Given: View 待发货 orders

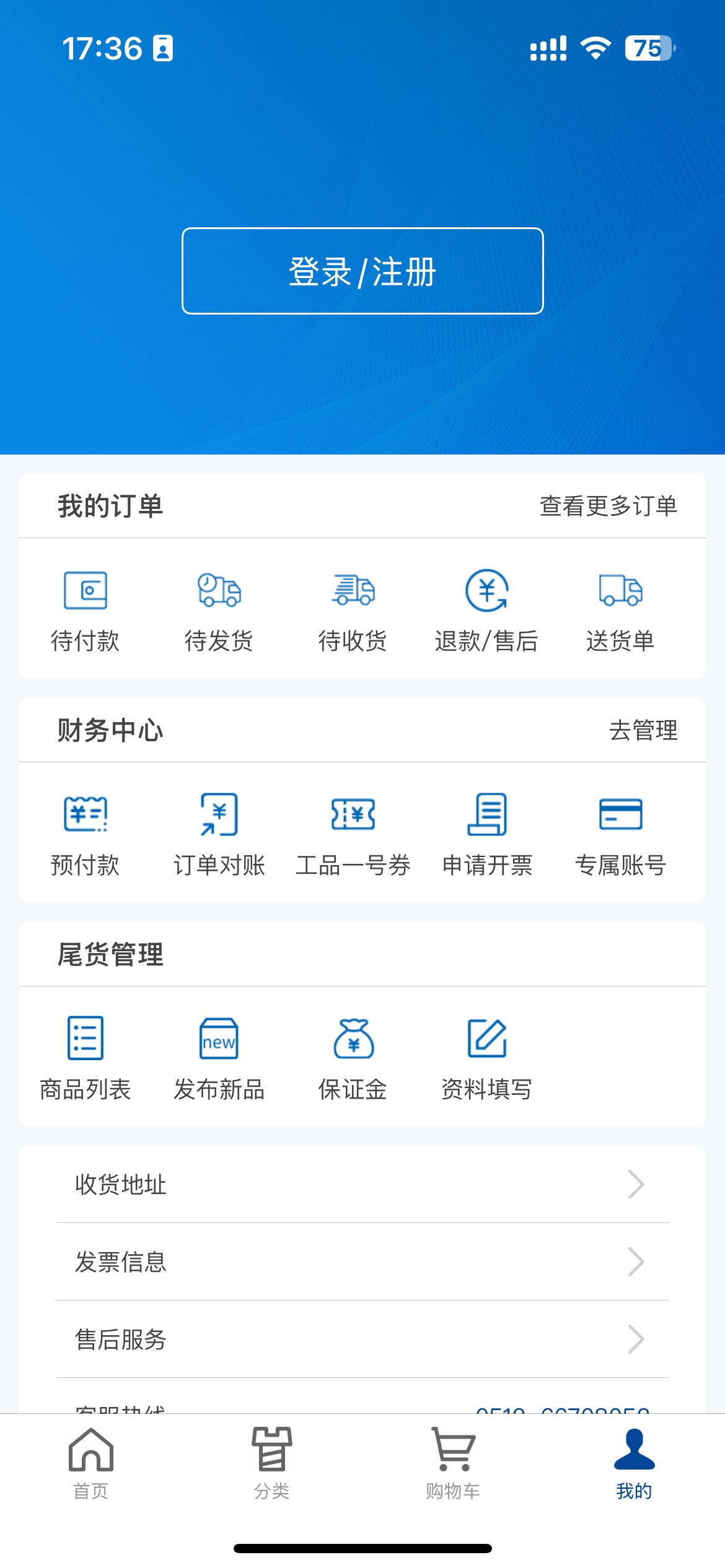Looking at the screenshot, I should (219, 611).
